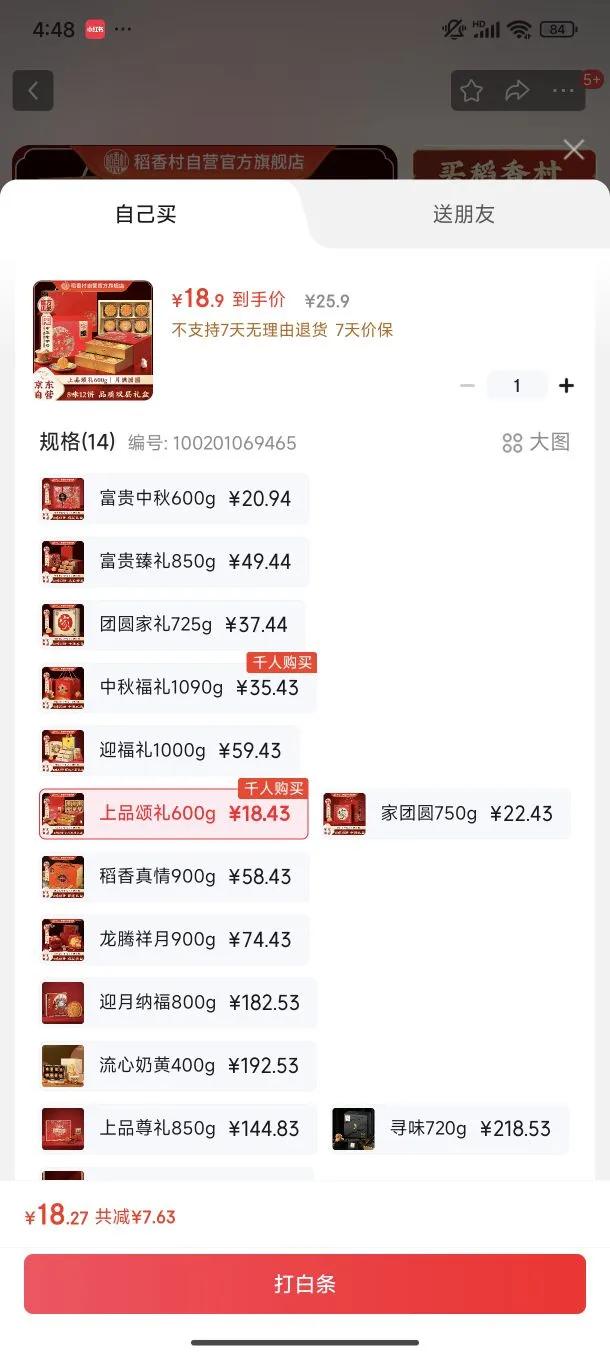Pick the 稻香真情900g option
This screenshot has width=610, height=1356.
[175, 876]
